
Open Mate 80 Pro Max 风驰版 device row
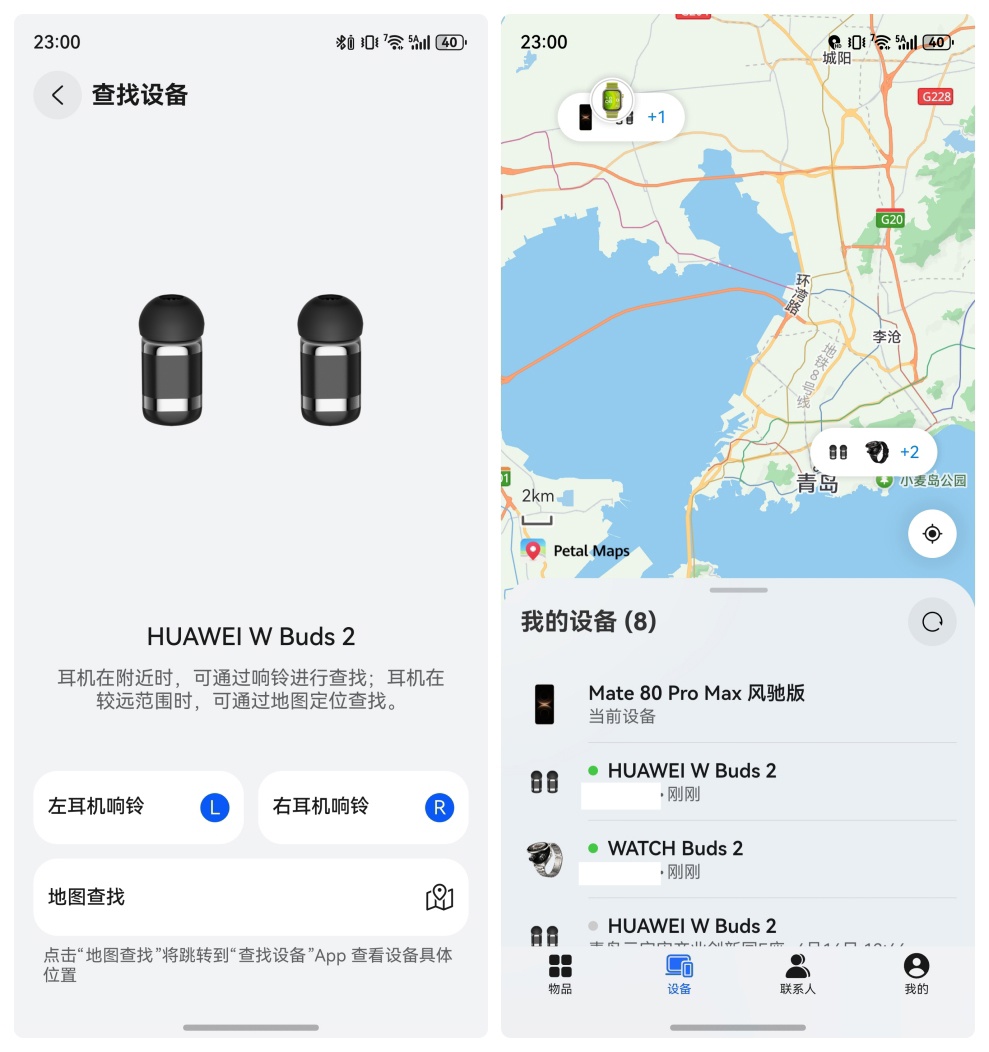(738, 703)
